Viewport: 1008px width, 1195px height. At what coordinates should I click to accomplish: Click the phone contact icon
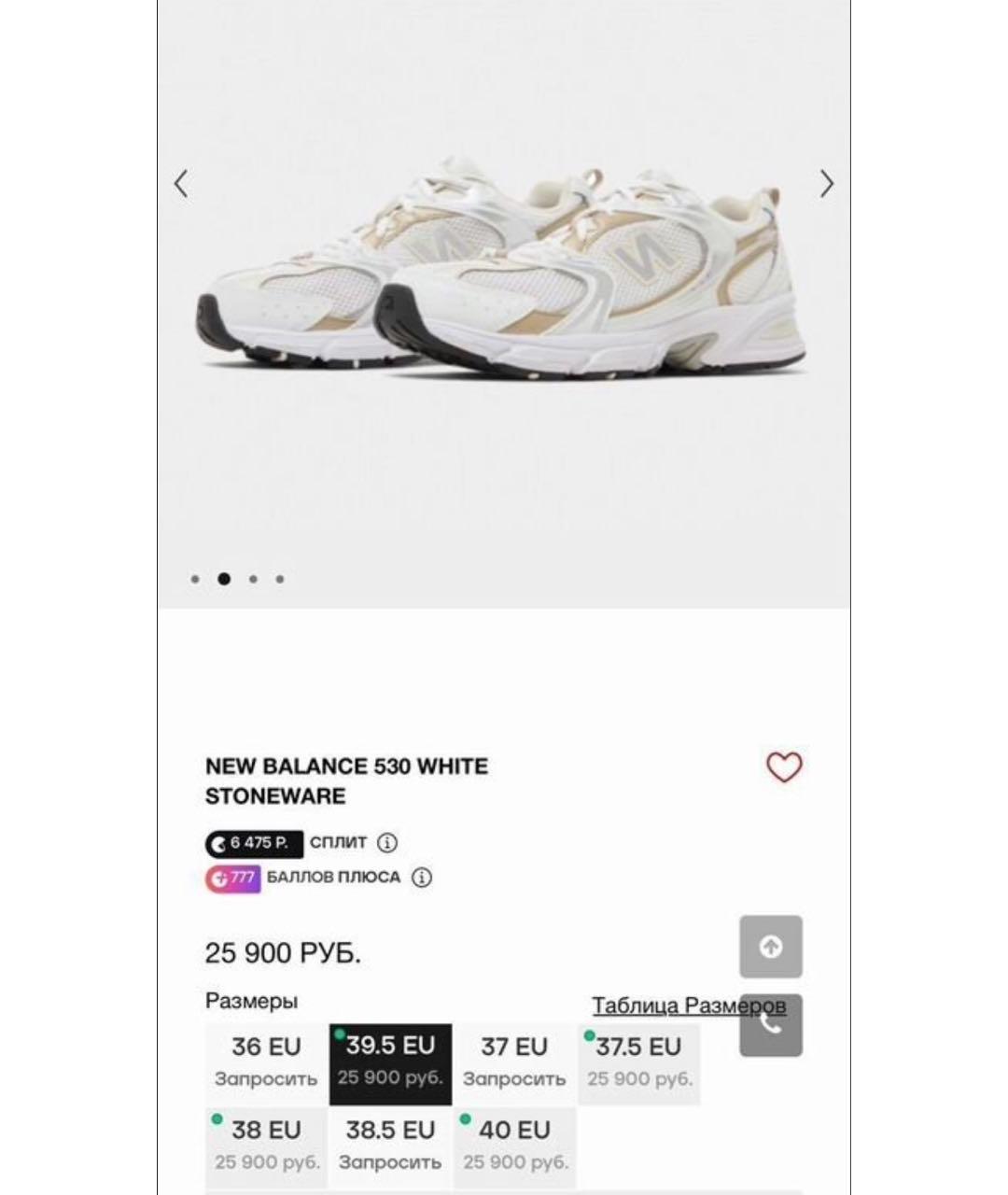coord(771,1024)
